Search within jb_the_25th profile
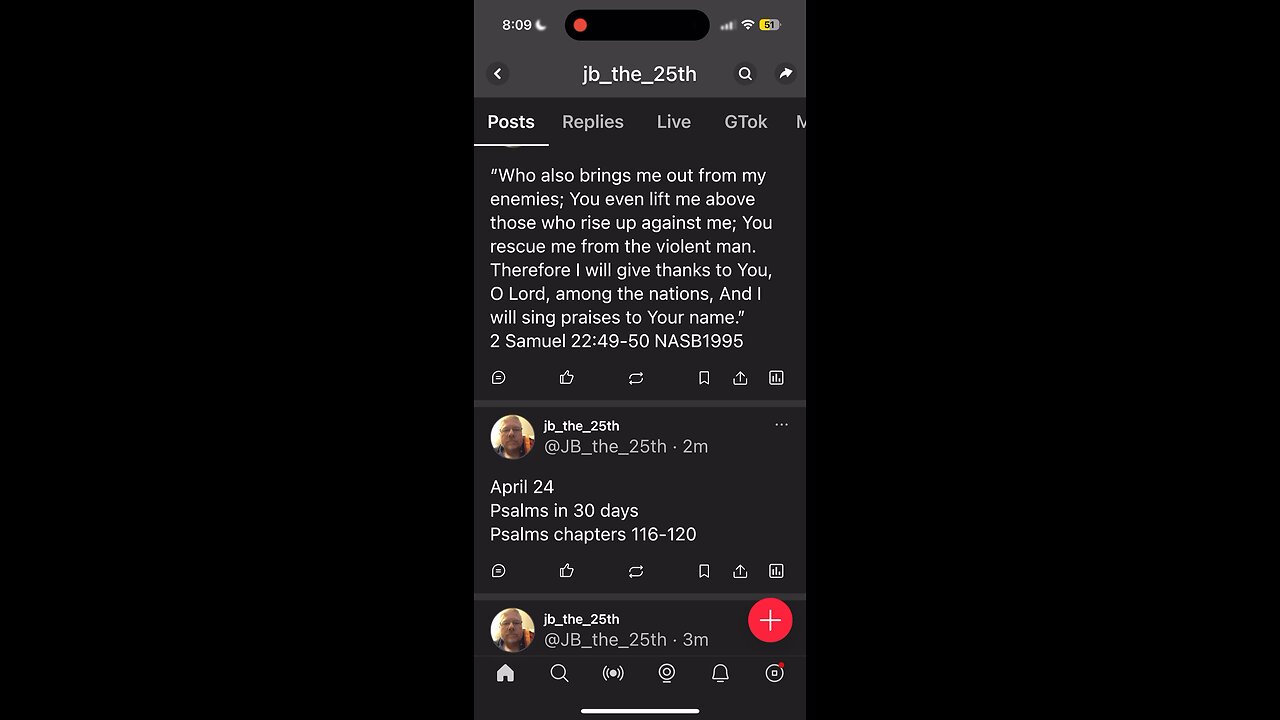Screen dimensions: 1280x720 click(745, 74)
